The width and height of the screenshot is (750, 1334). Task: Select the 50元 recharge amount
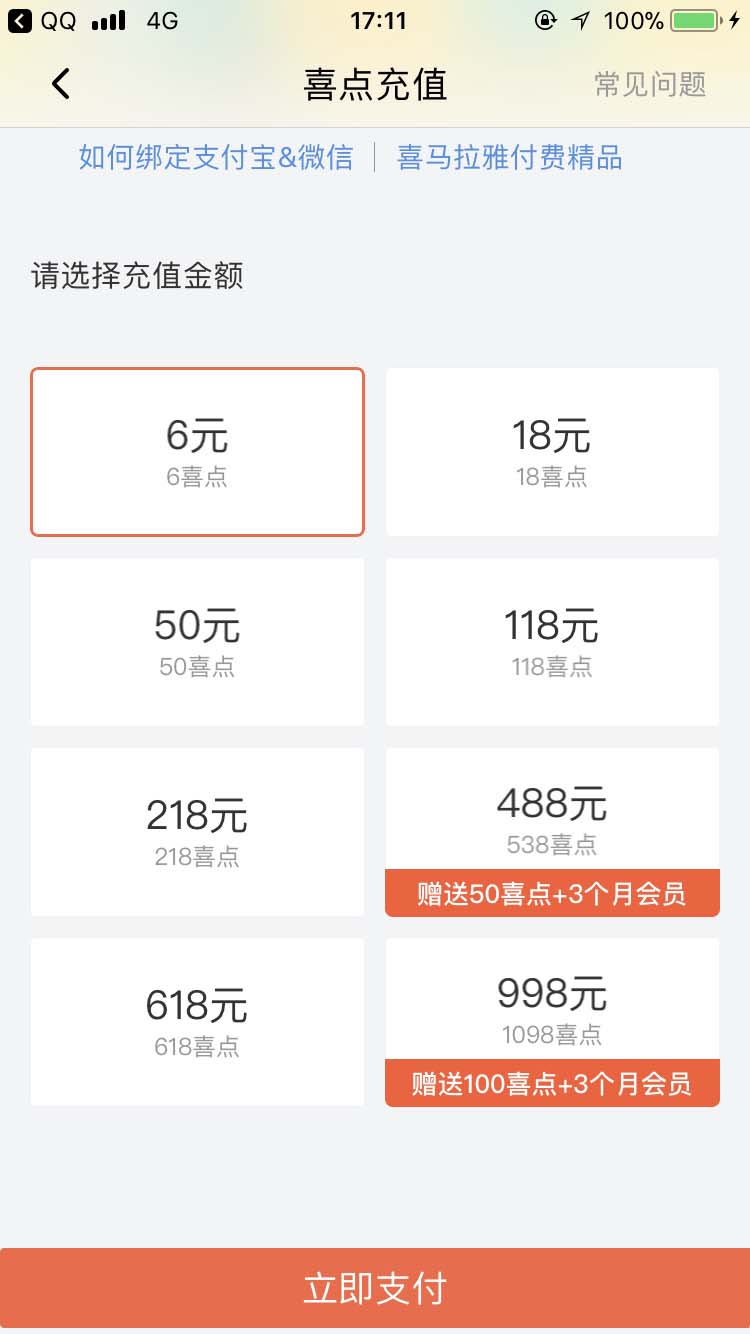197,641
